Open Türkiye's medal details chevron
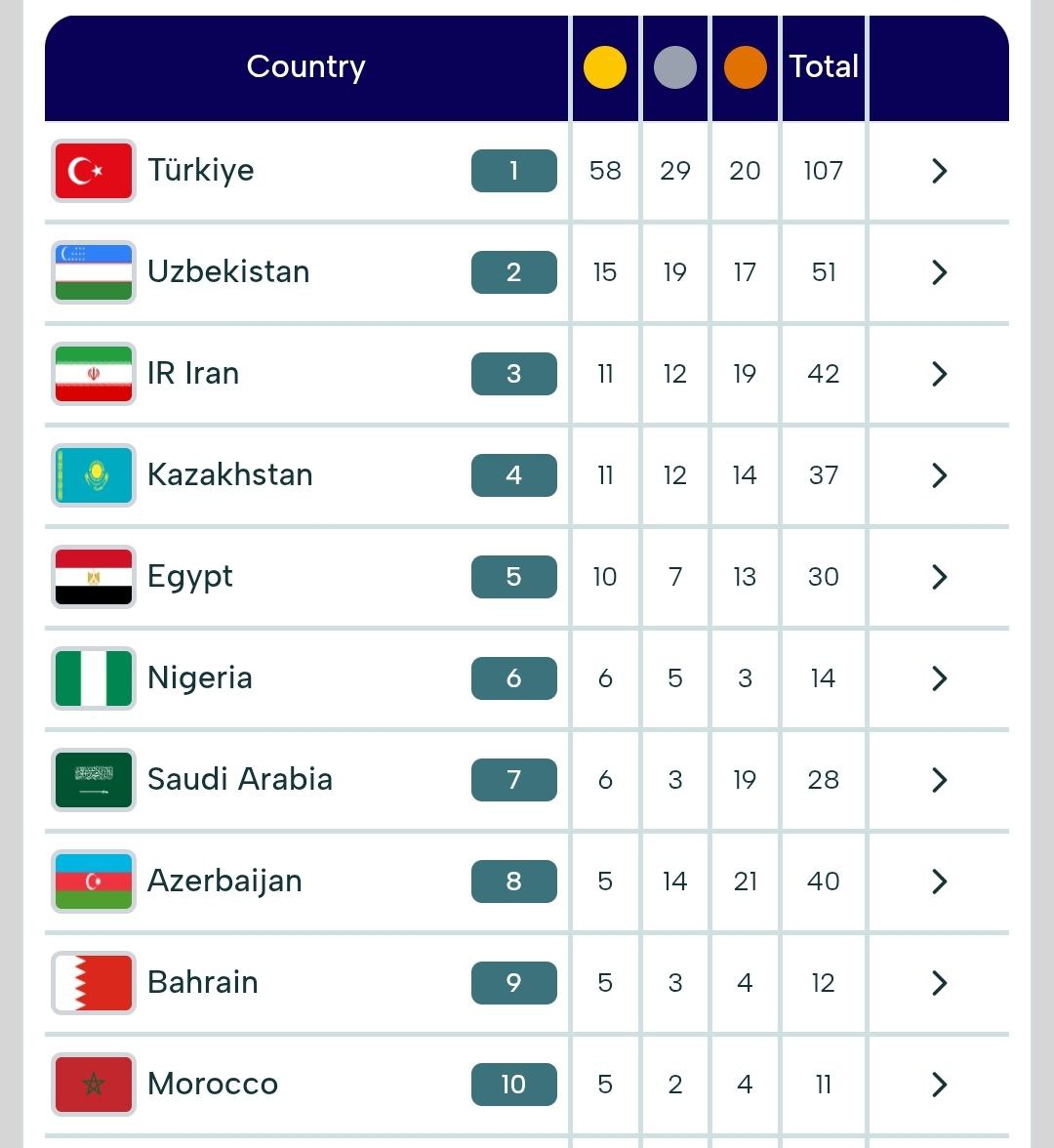 (x=939, y=171)
